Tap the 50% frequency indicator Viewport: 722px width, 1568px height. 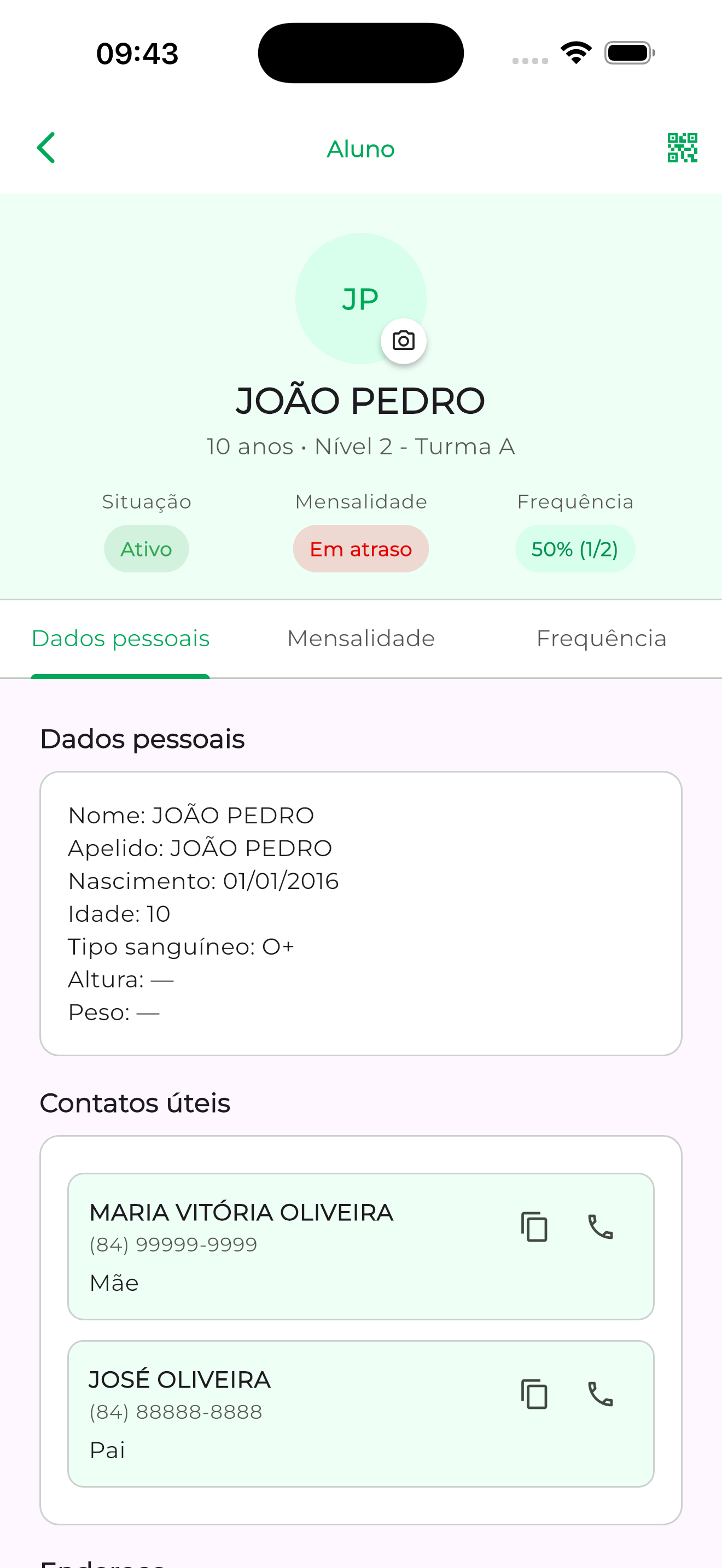[x=575, y=548]
